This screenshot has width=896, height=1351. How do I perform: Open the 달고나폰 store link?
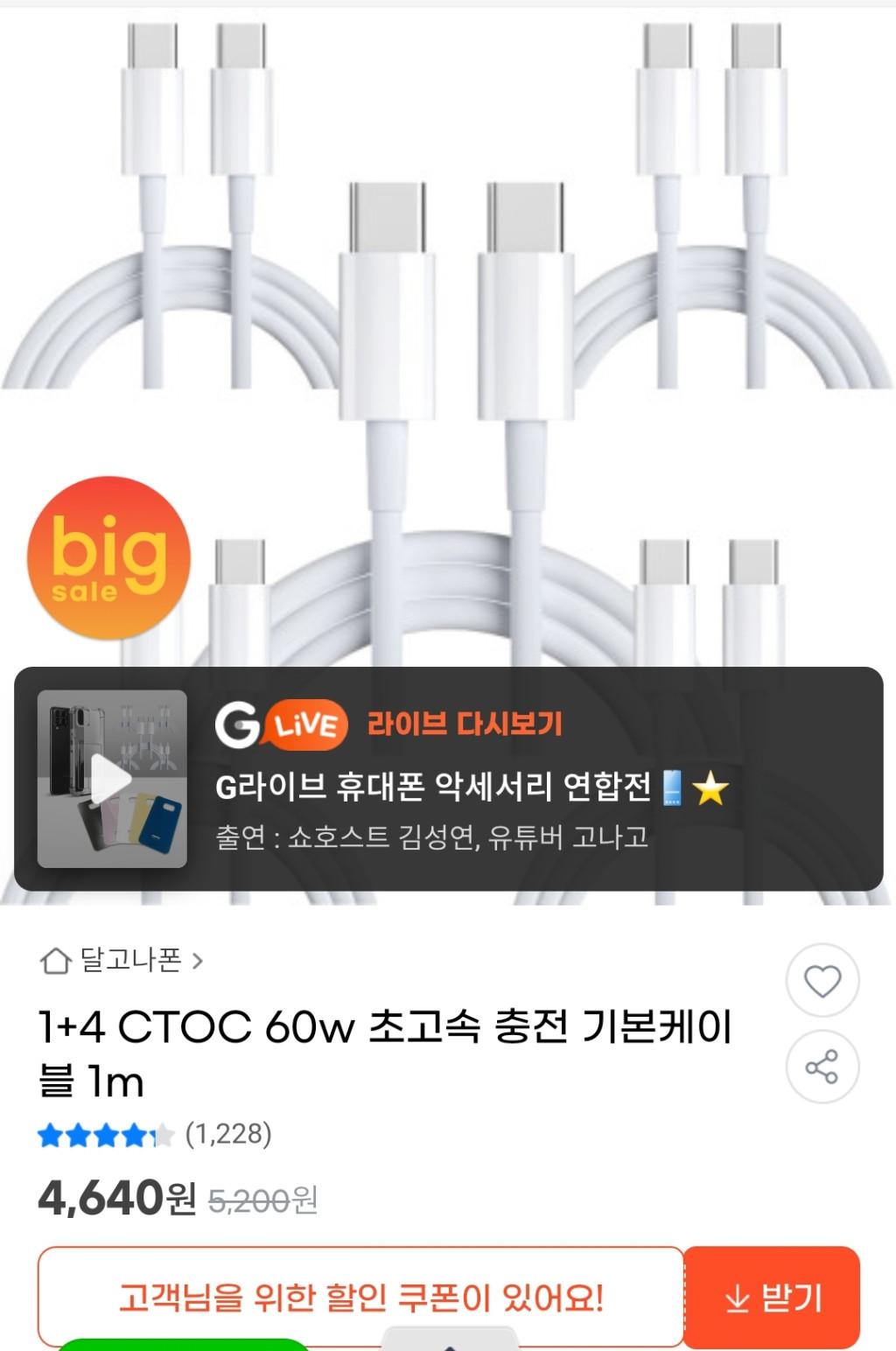pos(122,961)
